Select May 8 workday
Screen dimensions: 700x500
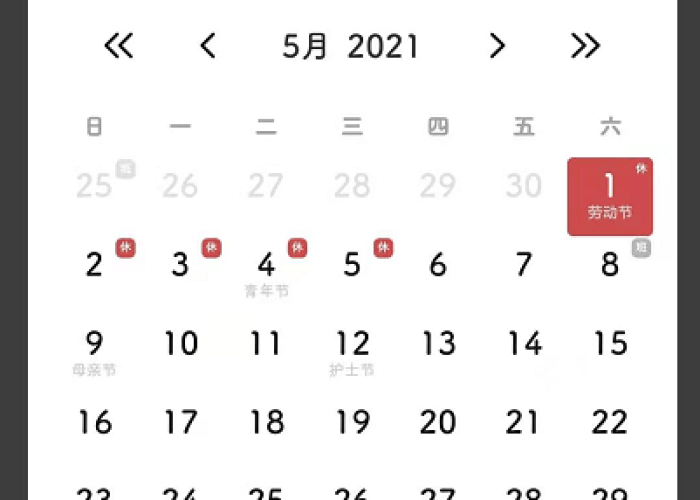tap(609, 265)
